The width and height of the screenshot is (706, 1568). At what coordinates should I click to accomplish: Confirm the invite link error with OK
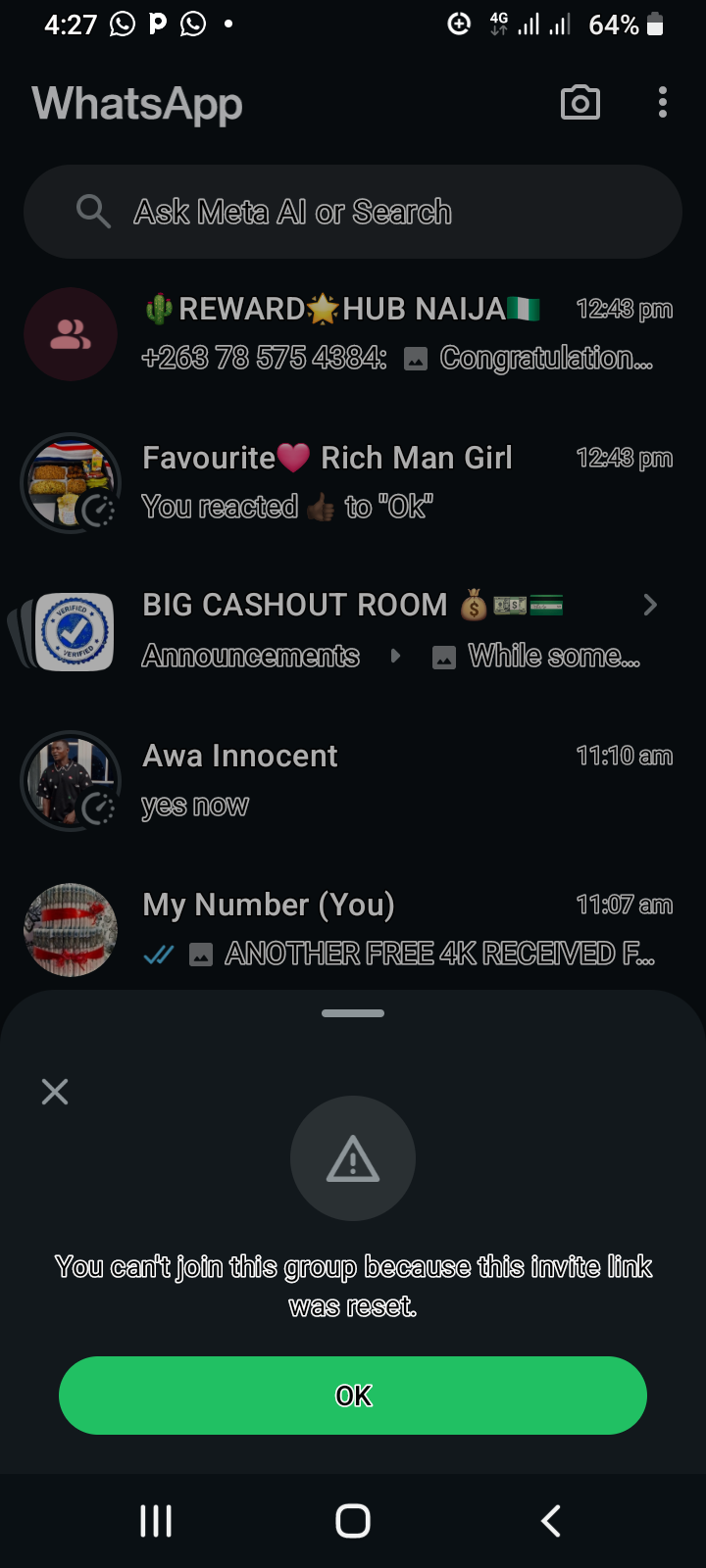click(353, 1395)
